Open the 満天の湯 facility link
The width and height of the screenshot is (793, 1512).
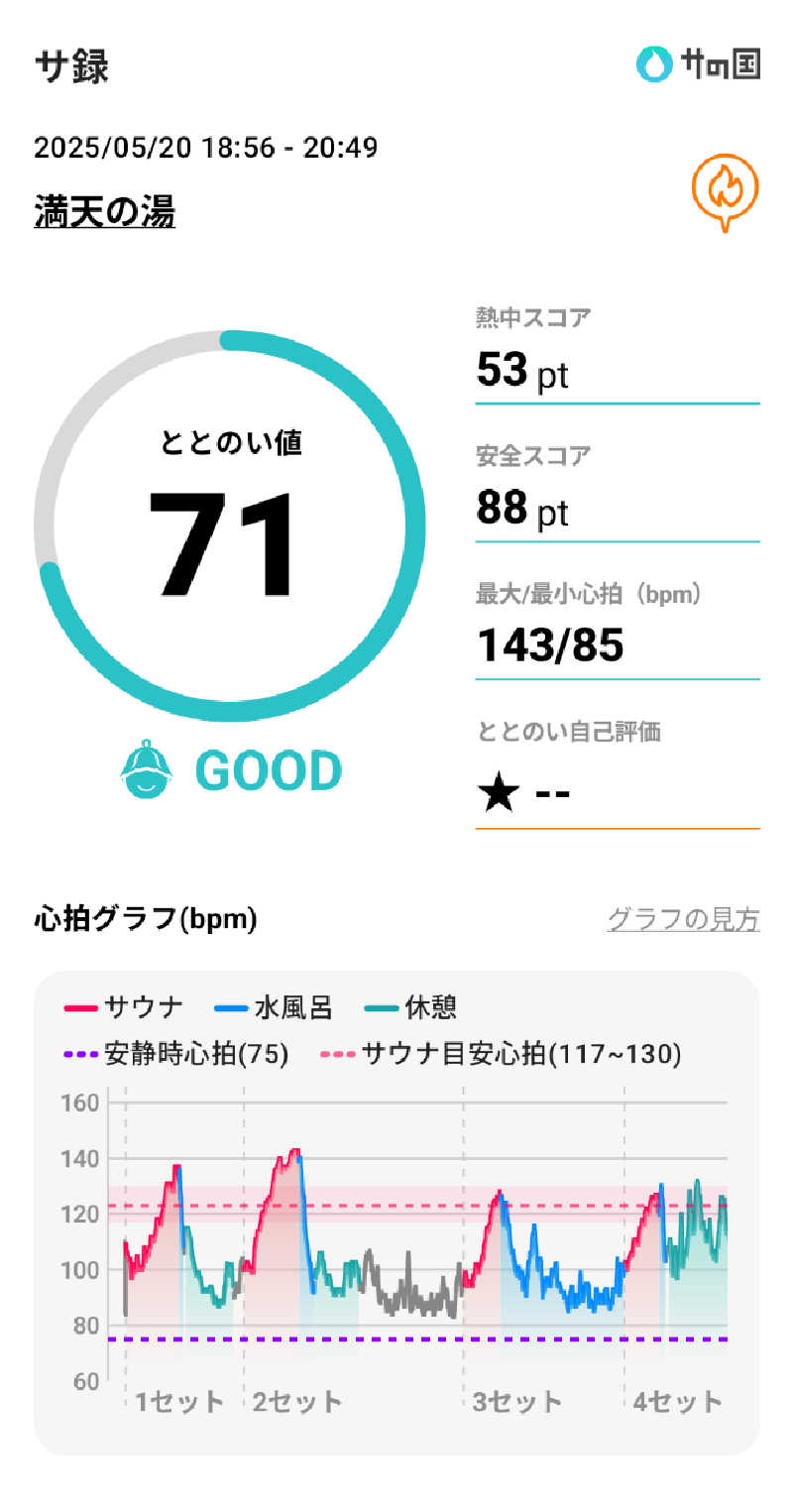pos(105,211)
